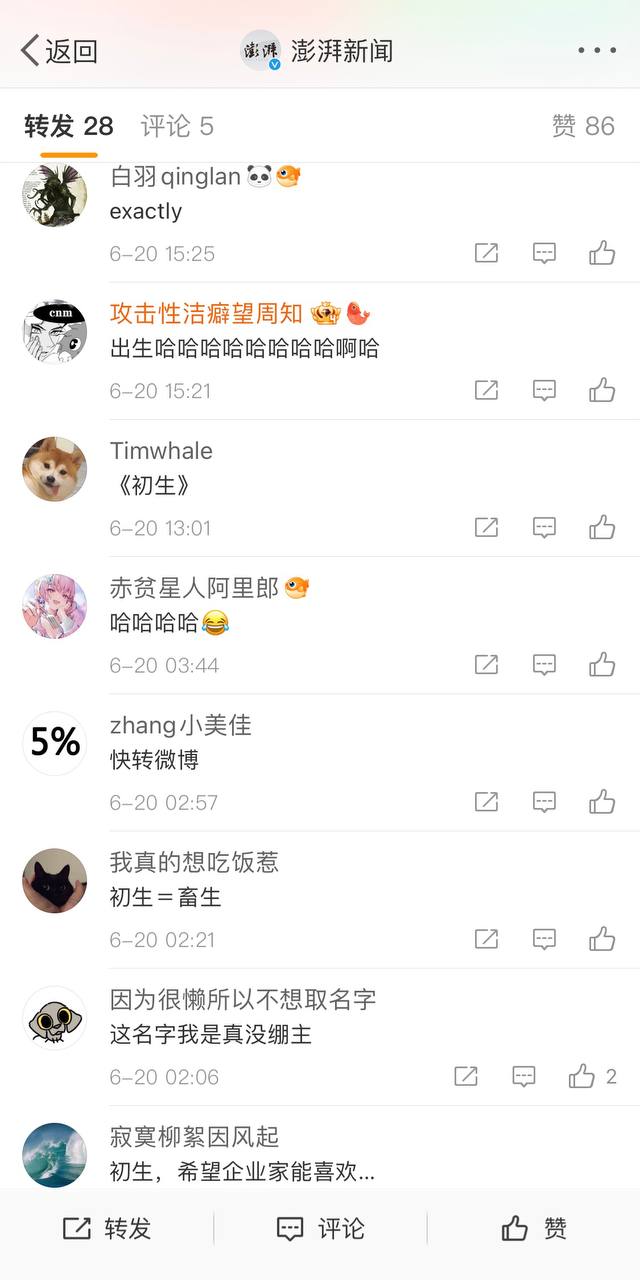Open Timwhale's dog avatar
The width and height of the screenshot is (640, 1280).
click(55, 469)
